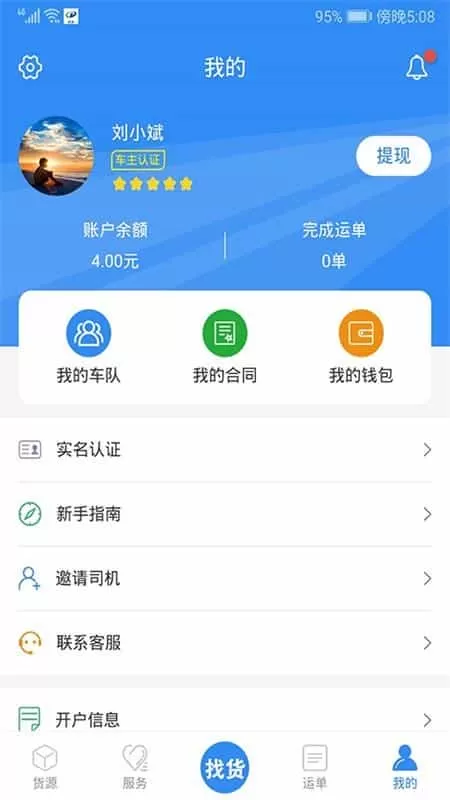450x800 pixels.
Task: Tap the central 找货 button
Action: [224, 767]
